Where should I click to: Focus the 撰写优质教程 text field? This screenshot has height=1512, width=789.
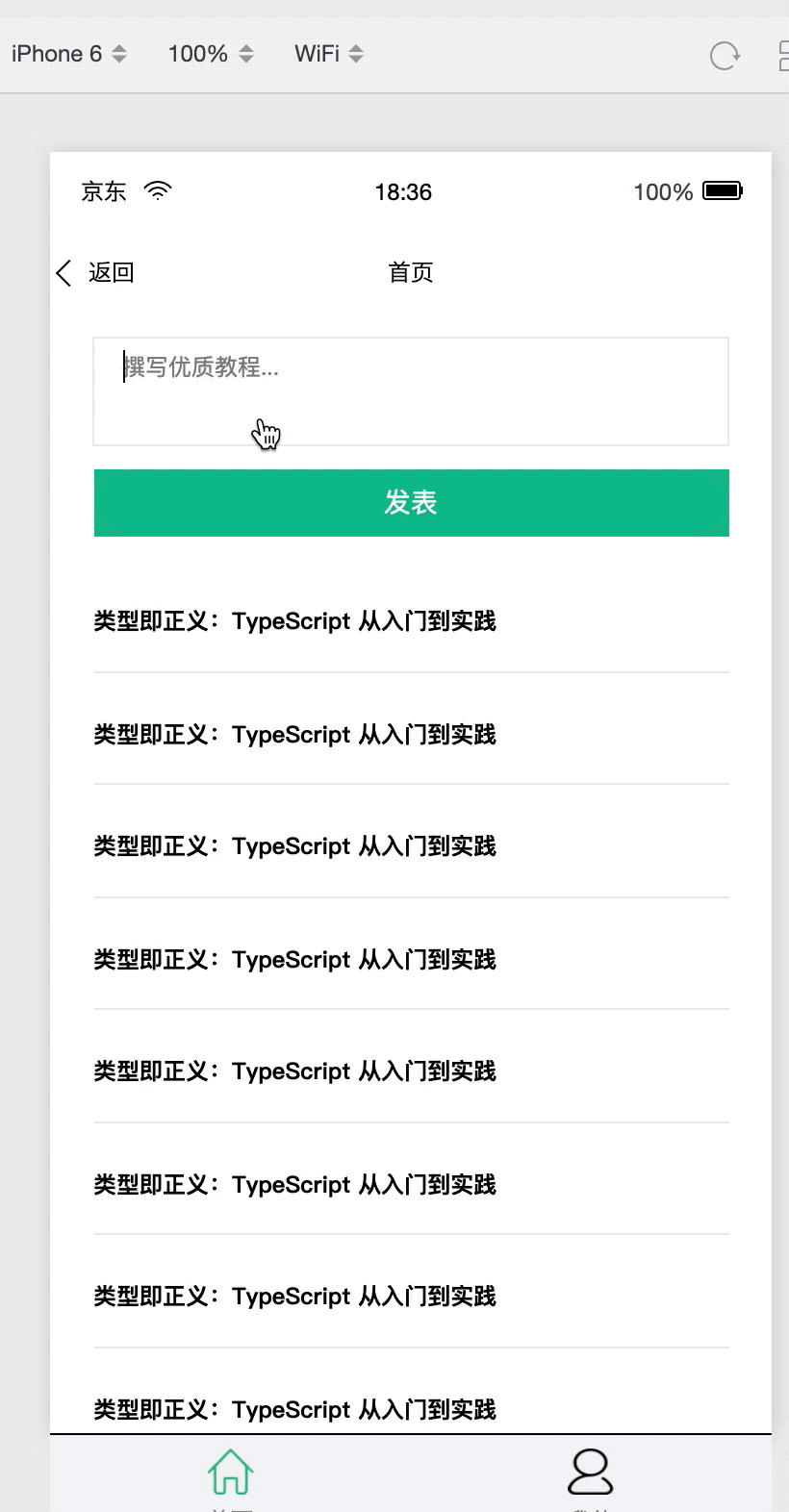410,391
